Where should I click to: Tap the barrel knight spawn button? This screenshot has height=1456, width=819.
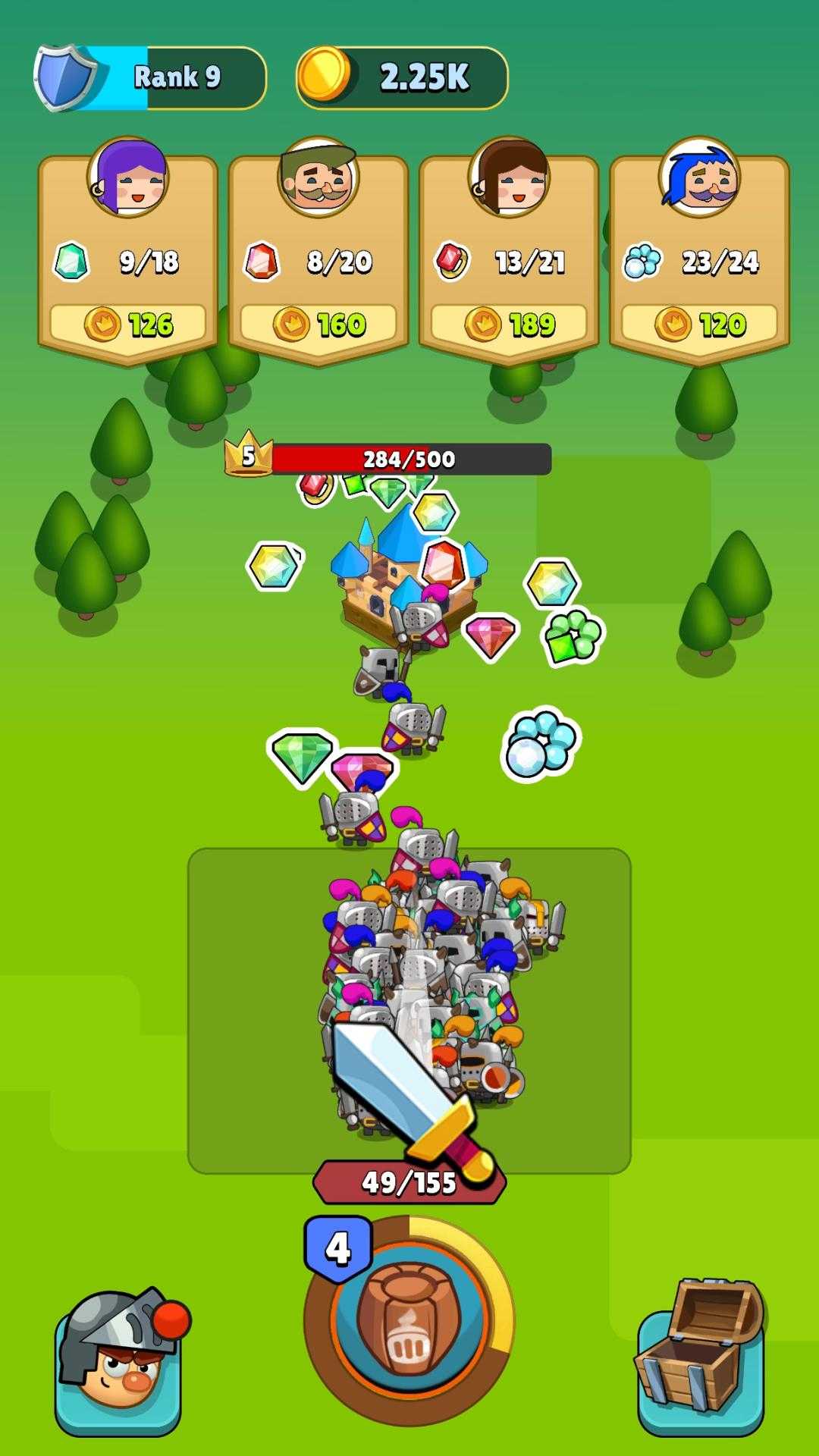click(x=409, y=1320)
